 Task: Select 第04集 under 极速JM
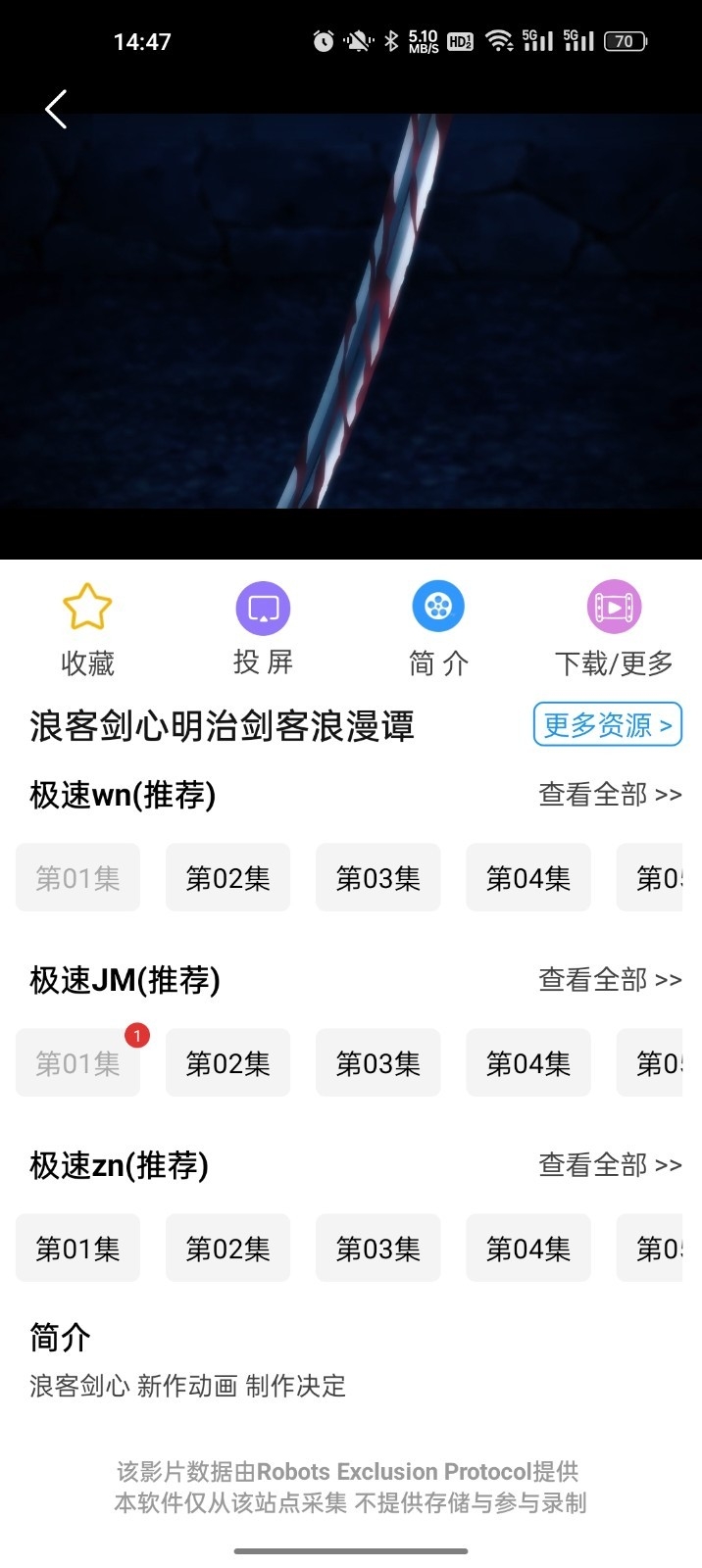pos(527,1063)
